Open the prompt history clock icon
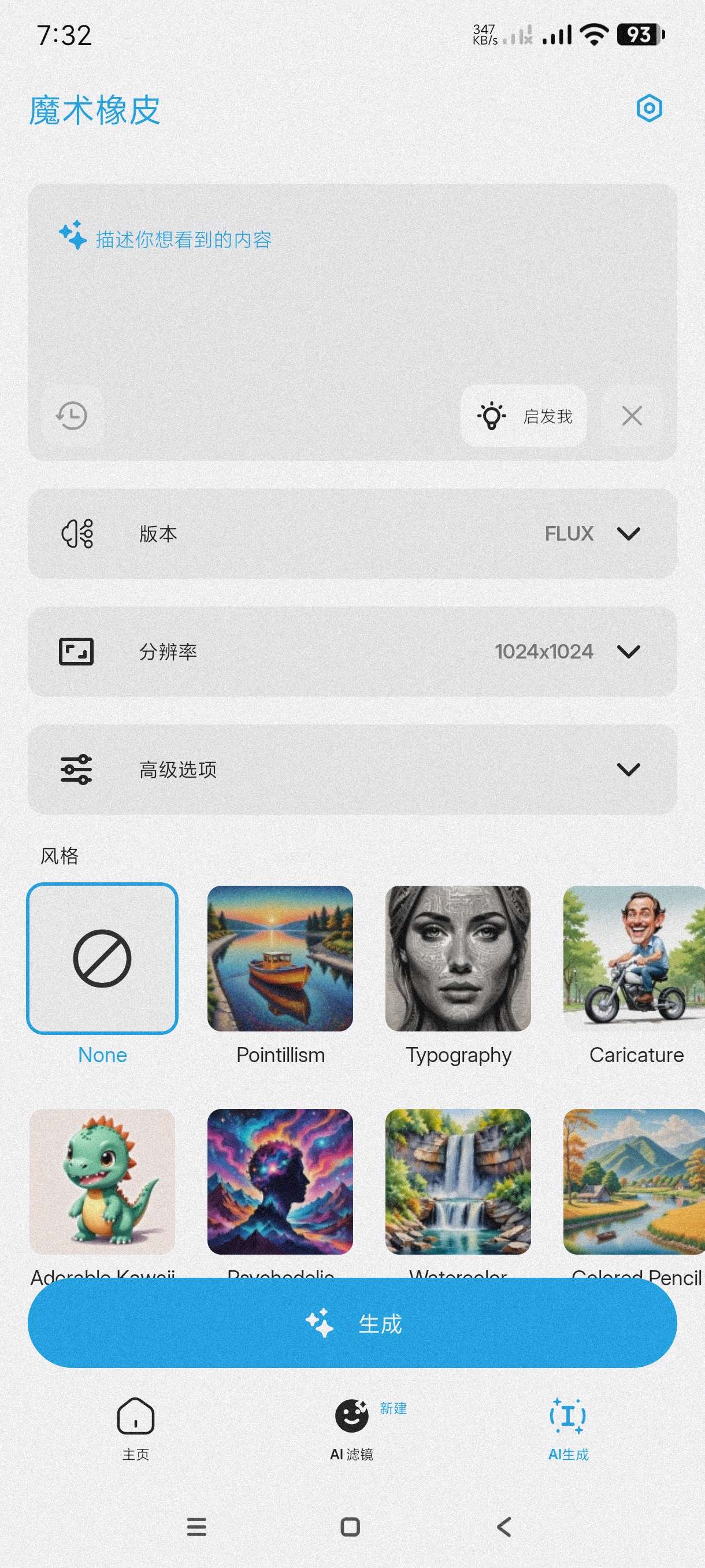Screen dimensions: 705x1568 [x=72, y=416]
